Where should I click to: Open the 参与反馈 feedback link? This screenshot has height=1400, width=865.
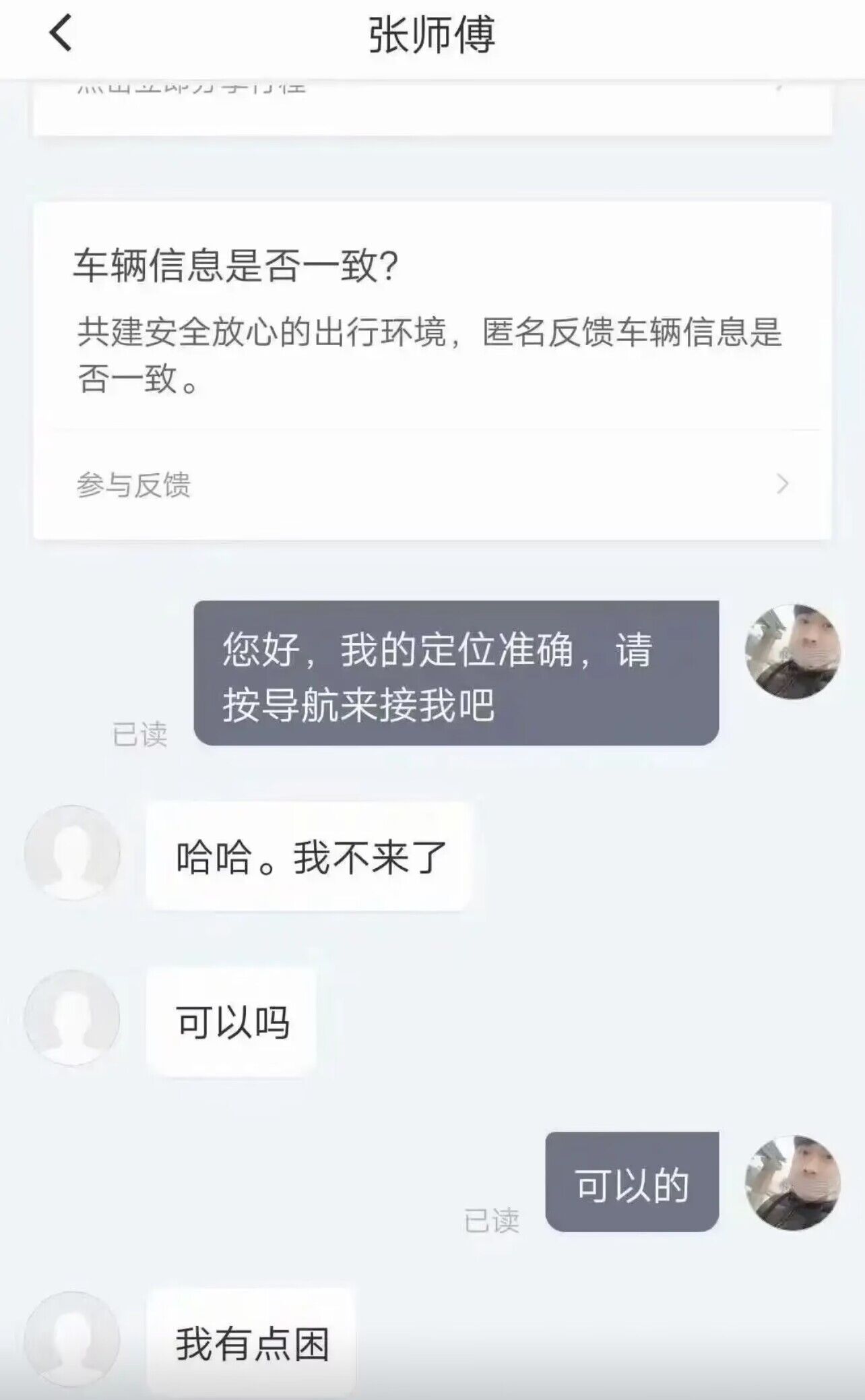133,483
